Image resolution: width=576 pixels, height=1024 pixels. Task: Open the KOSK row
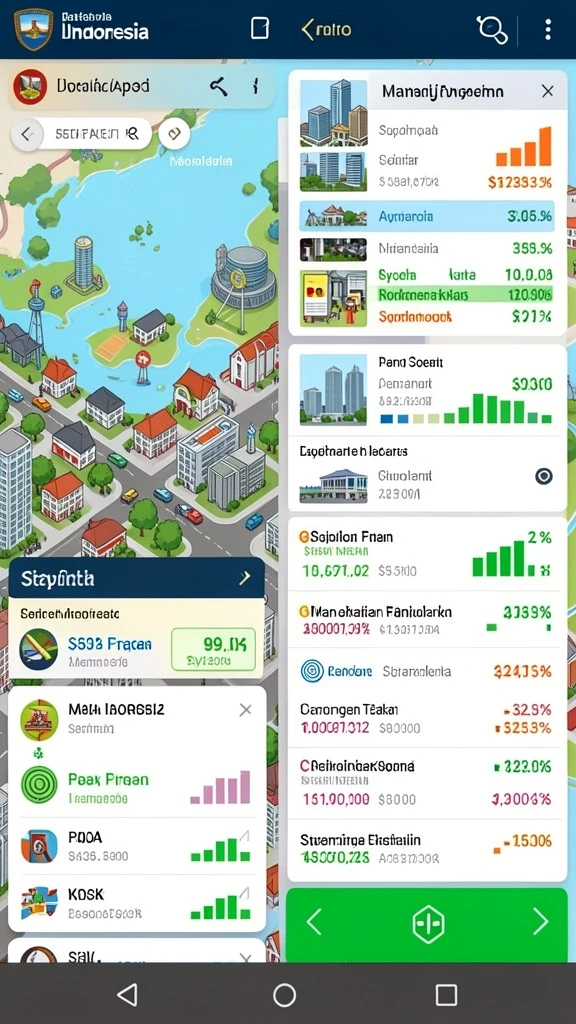[136, 903]
